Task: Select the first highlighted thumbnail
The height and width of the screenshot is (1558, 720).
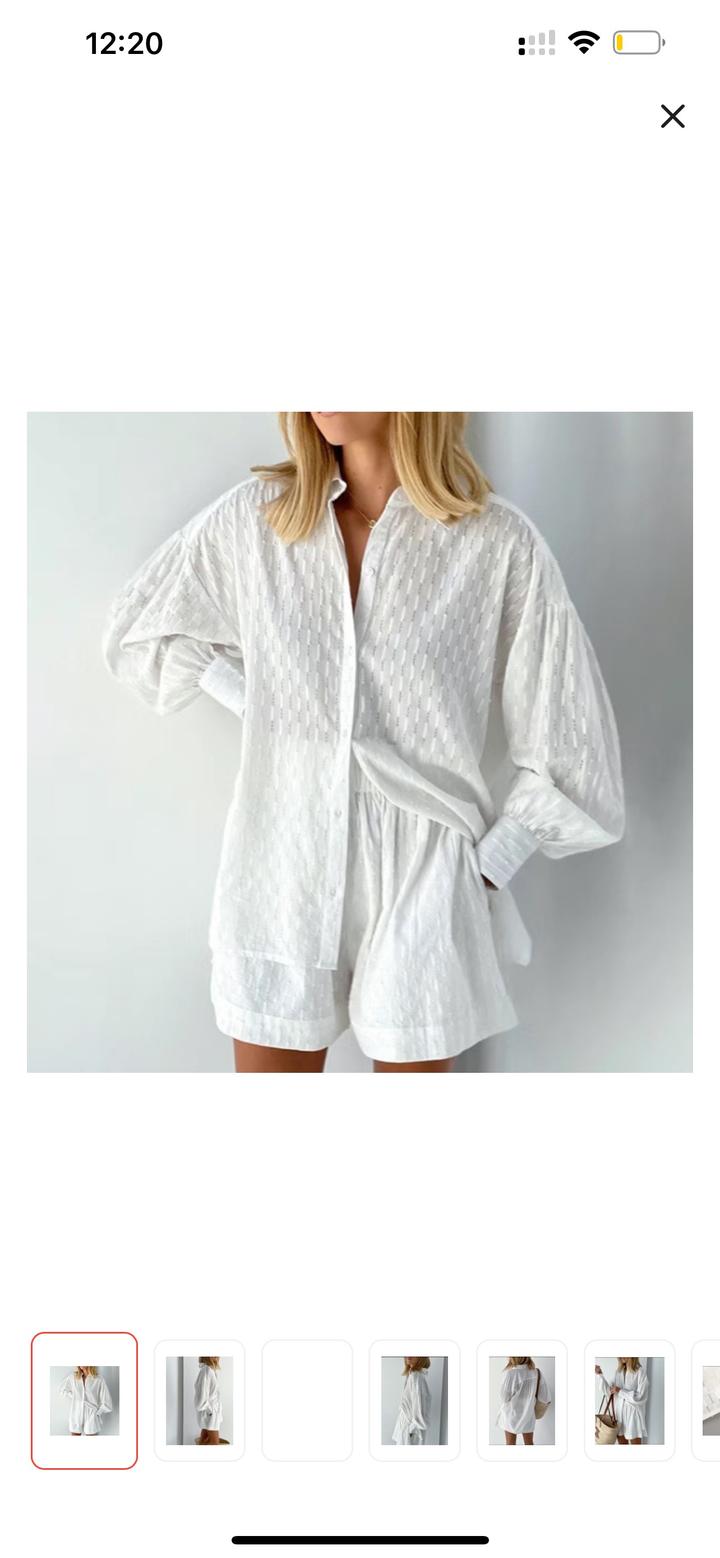Action: click(x=84, y=1400)
